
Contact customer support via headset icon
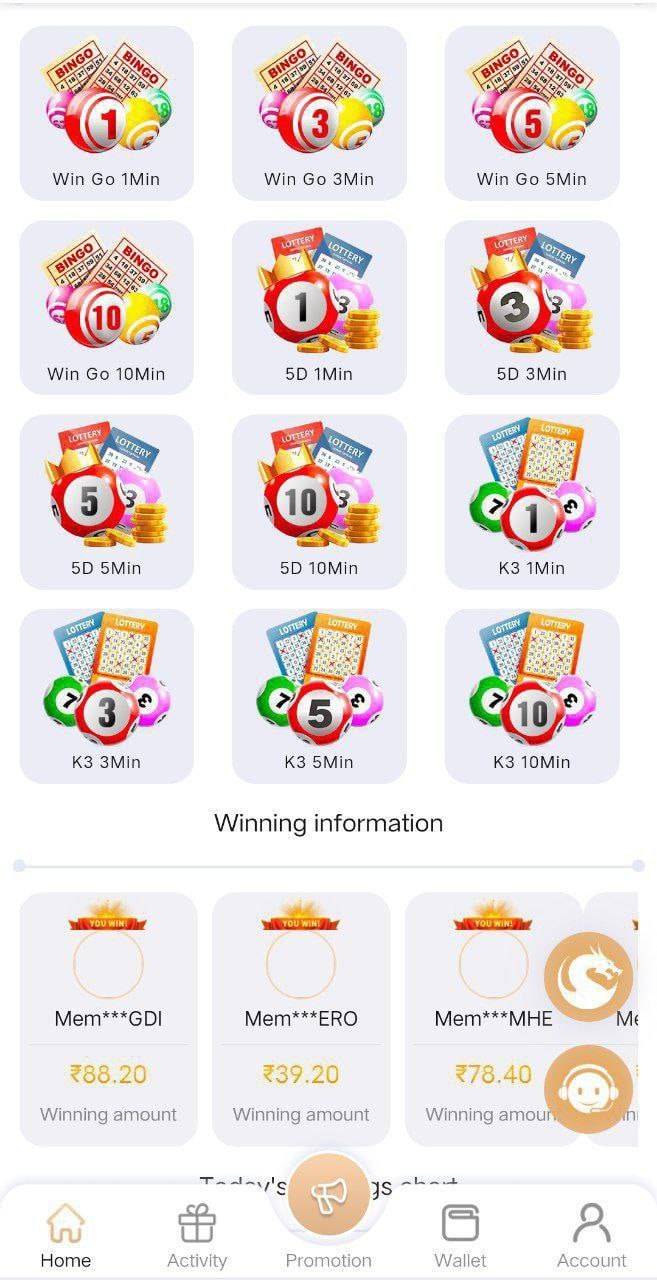(x=588, y=1089)
